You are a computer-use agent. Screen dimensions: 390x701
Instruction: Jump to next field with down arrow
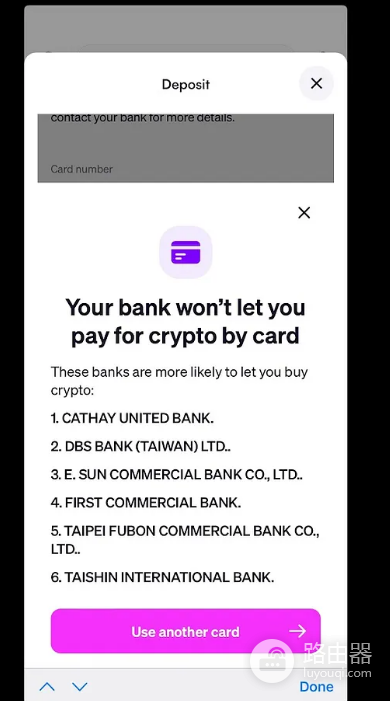point(80,686)
